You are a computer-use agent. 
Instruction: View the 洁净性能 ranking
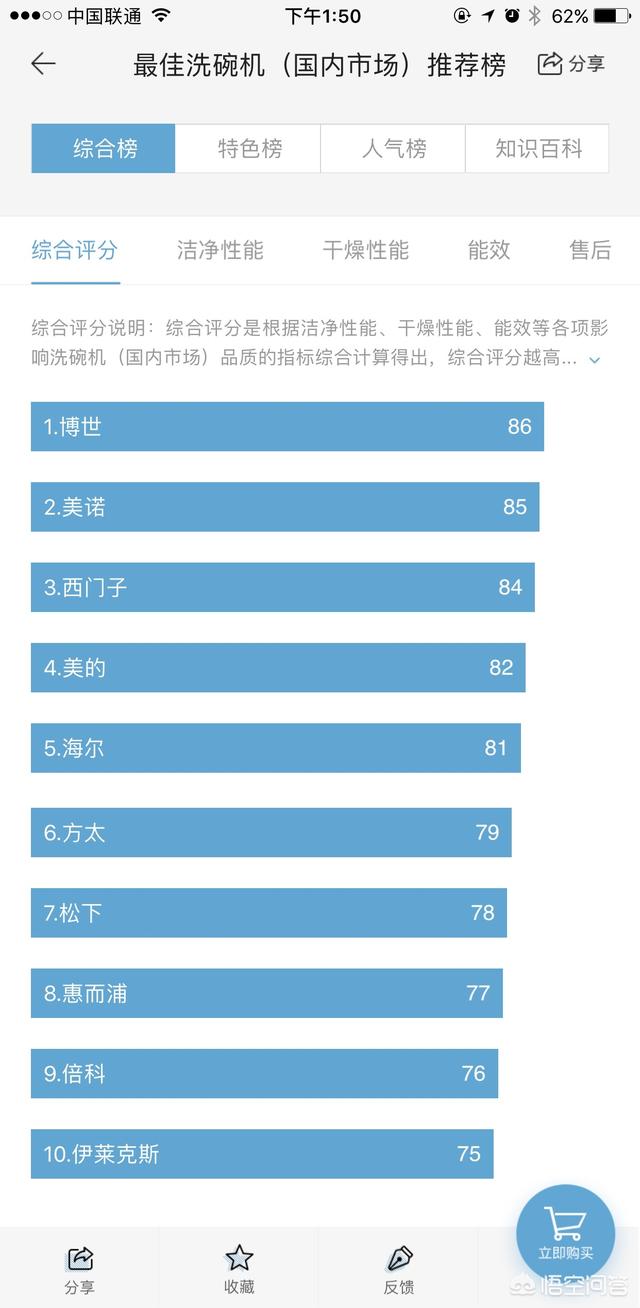click(220, 250)
